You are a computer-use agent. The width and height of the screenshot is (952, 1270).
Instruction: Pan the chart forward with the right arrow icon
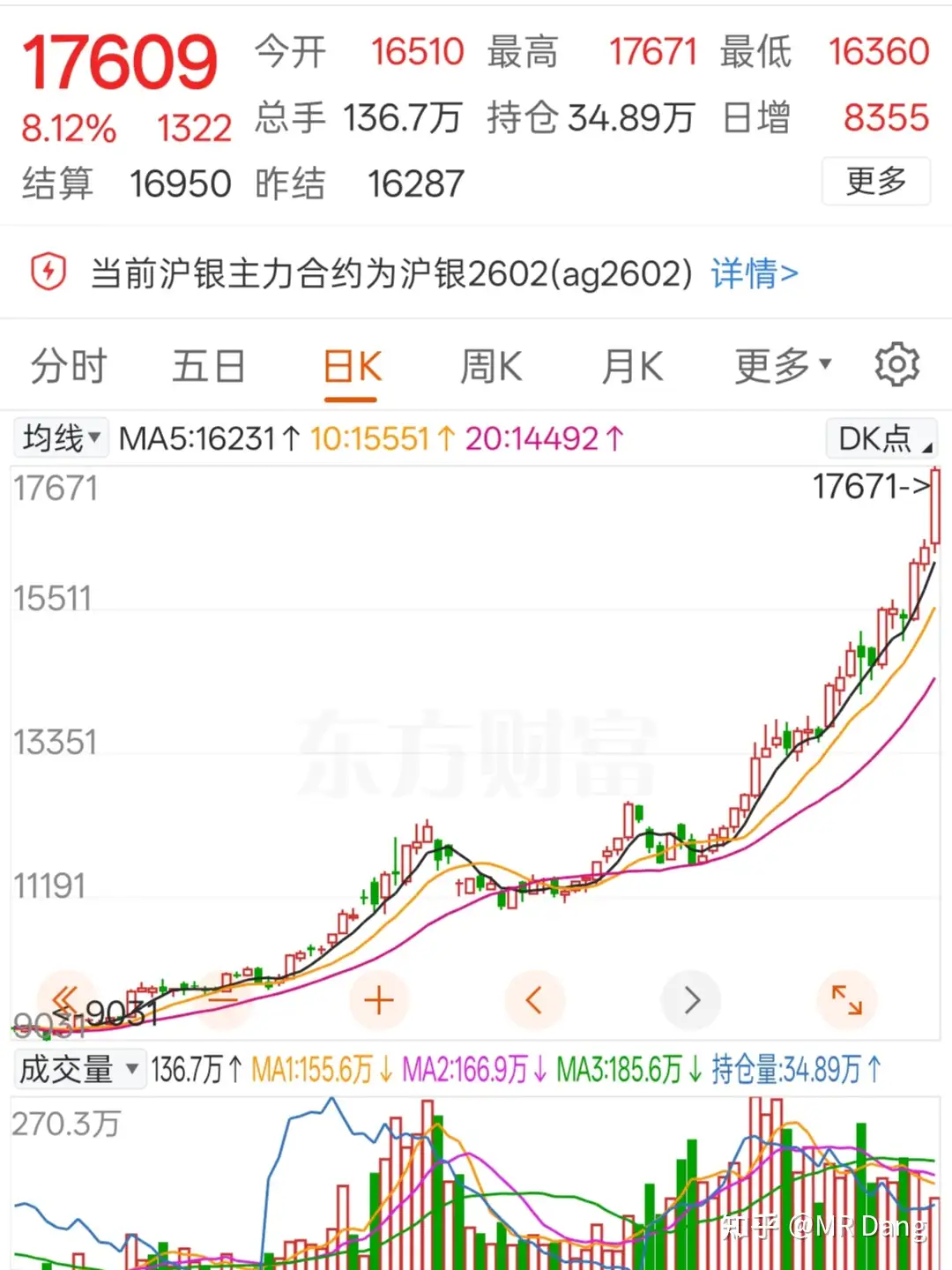tap(691, 1000)
